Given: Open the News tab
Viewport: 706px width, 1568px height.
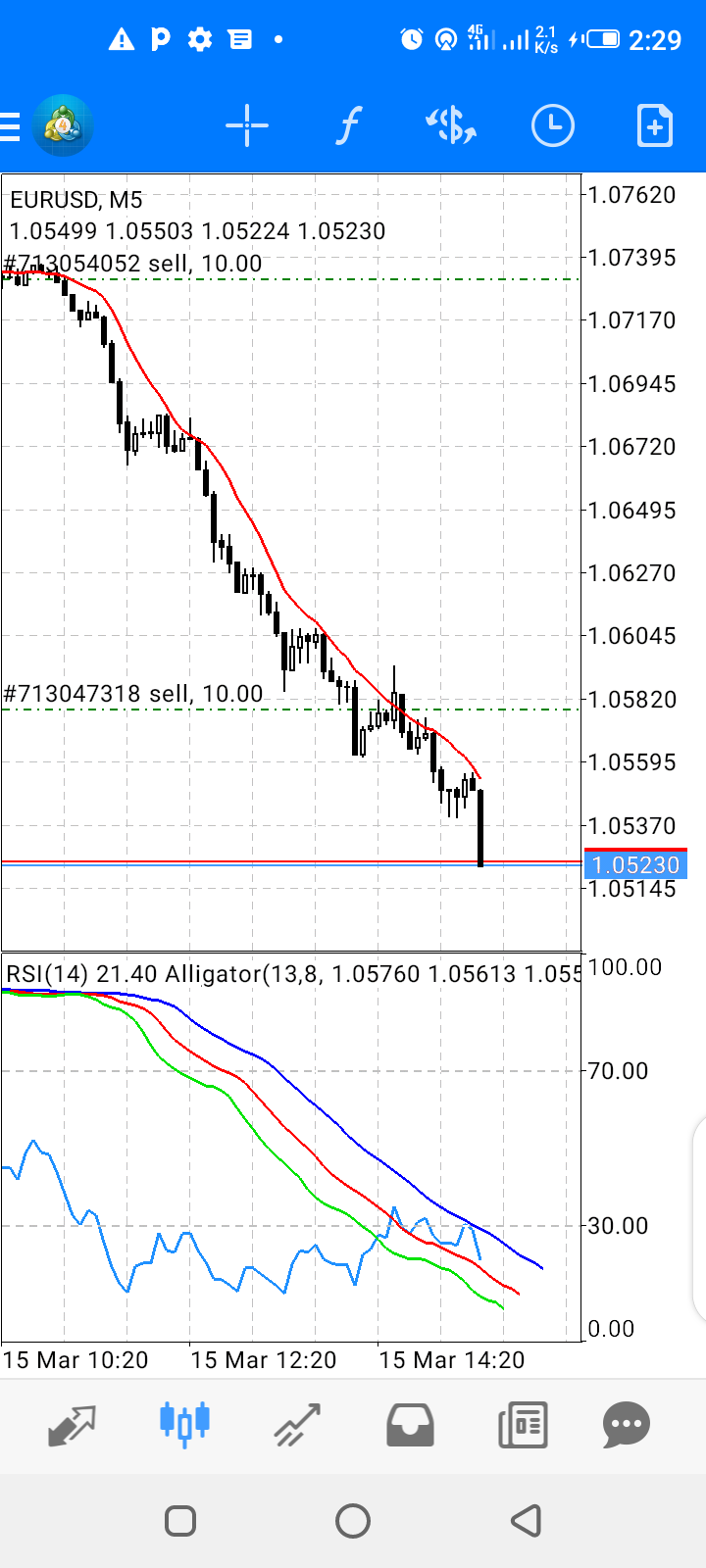Looking at the screenshot, I should tap(523, 1425).
